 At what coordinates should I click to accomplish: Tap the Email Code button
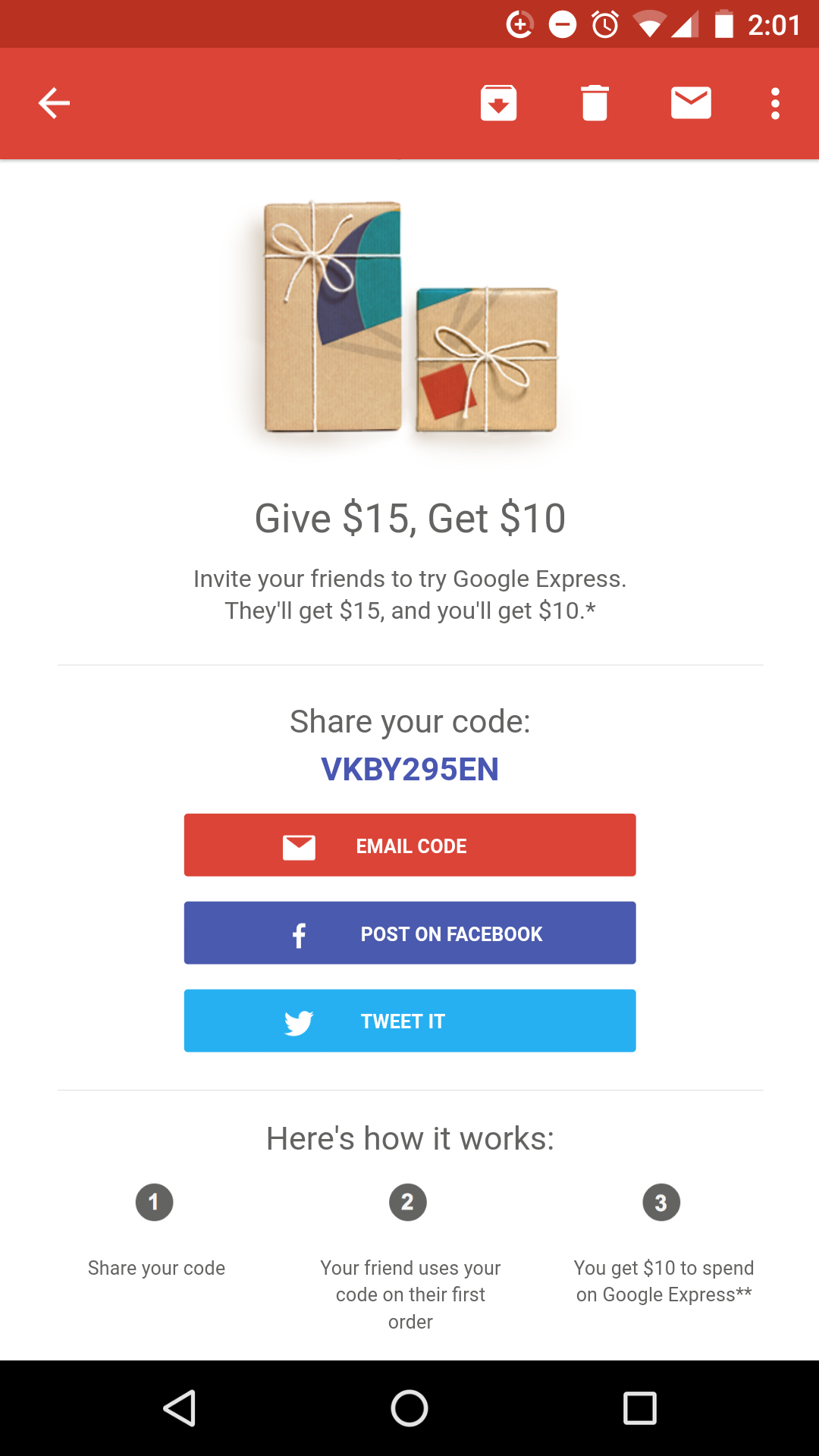[x=409, y=845]
